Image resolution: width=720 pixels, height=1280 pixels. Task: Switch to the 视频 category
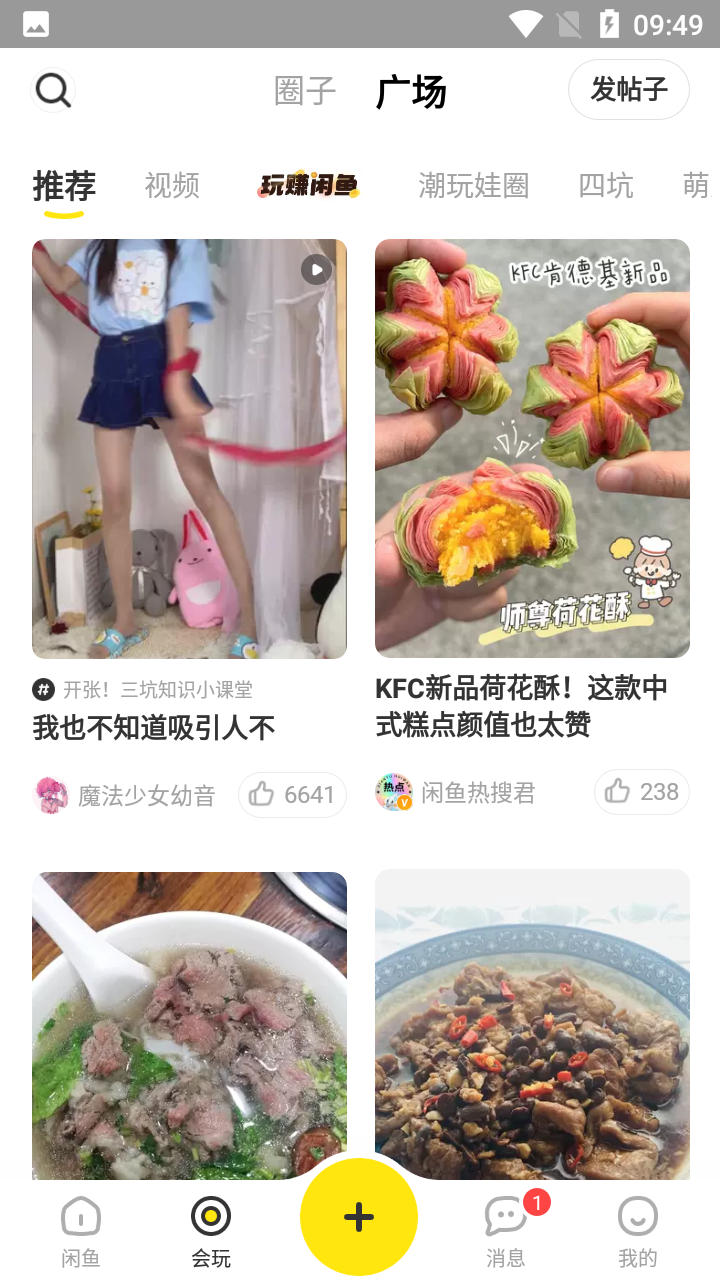point(171,186)
